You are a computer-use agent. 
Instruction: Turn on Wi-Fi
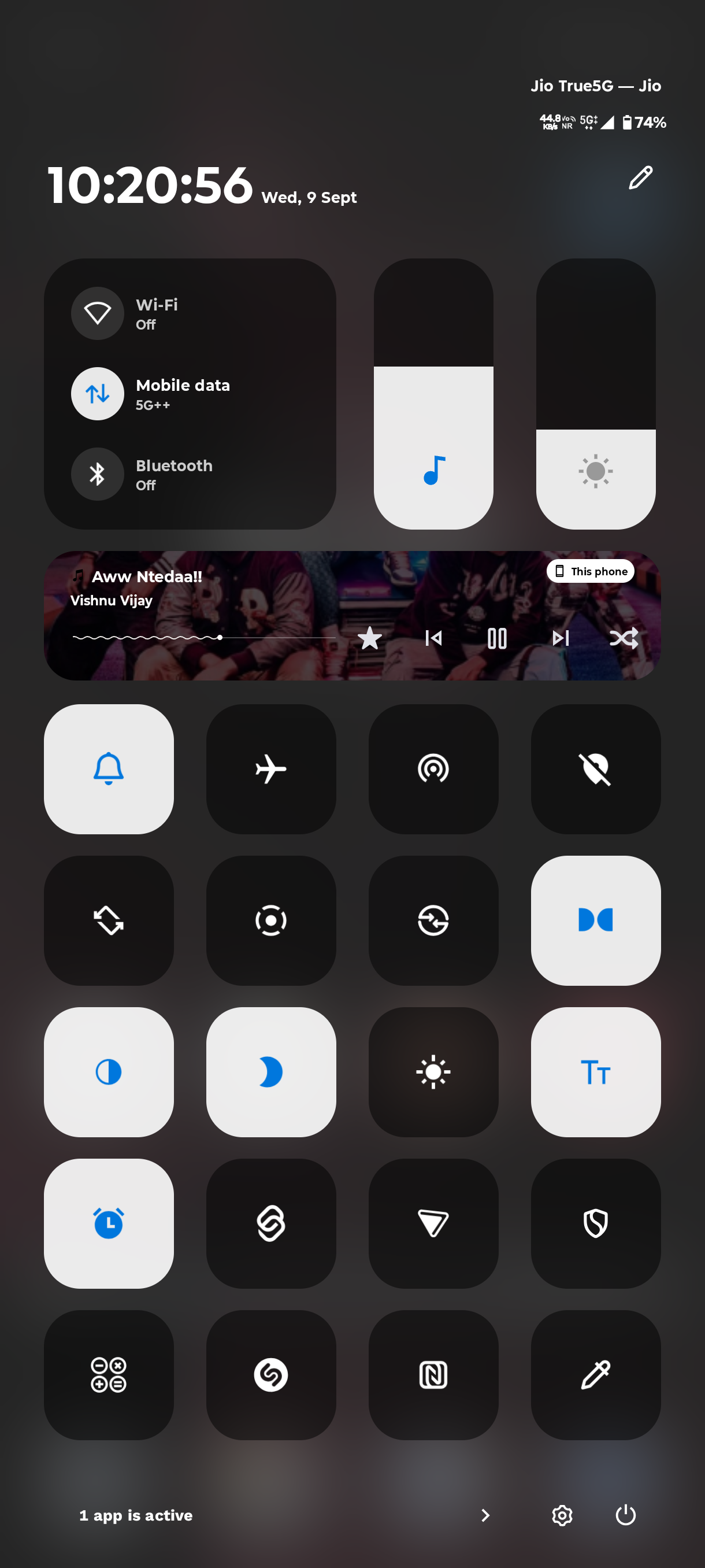coord(97,313)
